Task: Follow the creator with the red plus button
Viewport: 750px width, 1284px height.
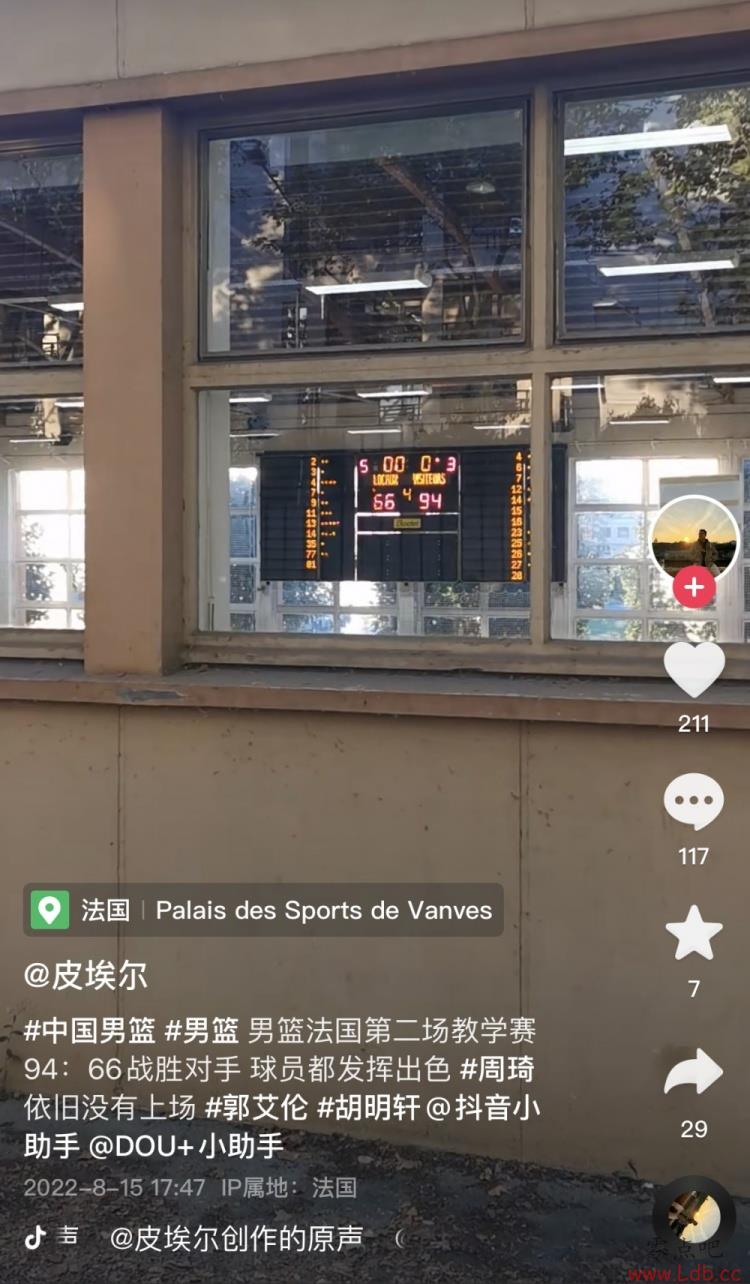Action: tap(694, 588)
